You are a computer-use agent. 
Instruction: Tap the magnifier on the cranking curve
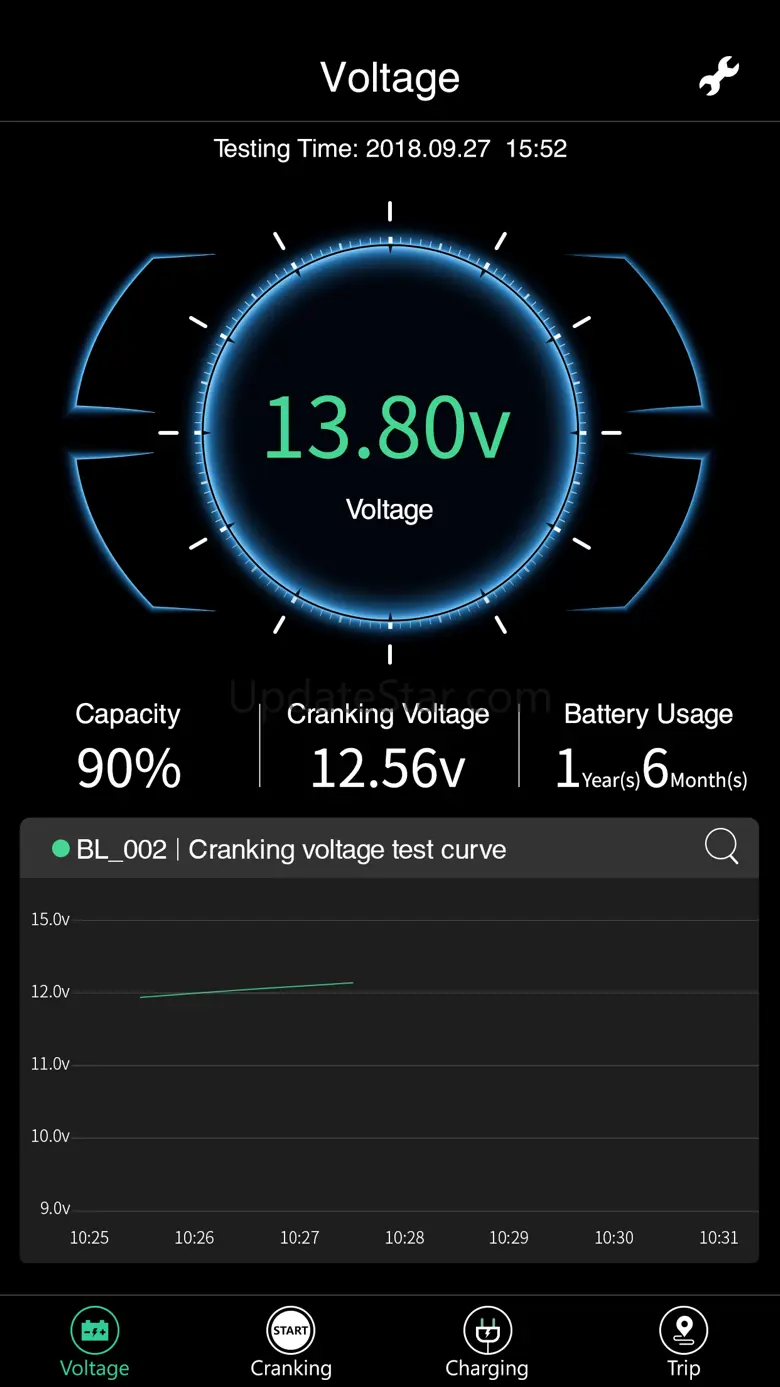click(722, 847)
